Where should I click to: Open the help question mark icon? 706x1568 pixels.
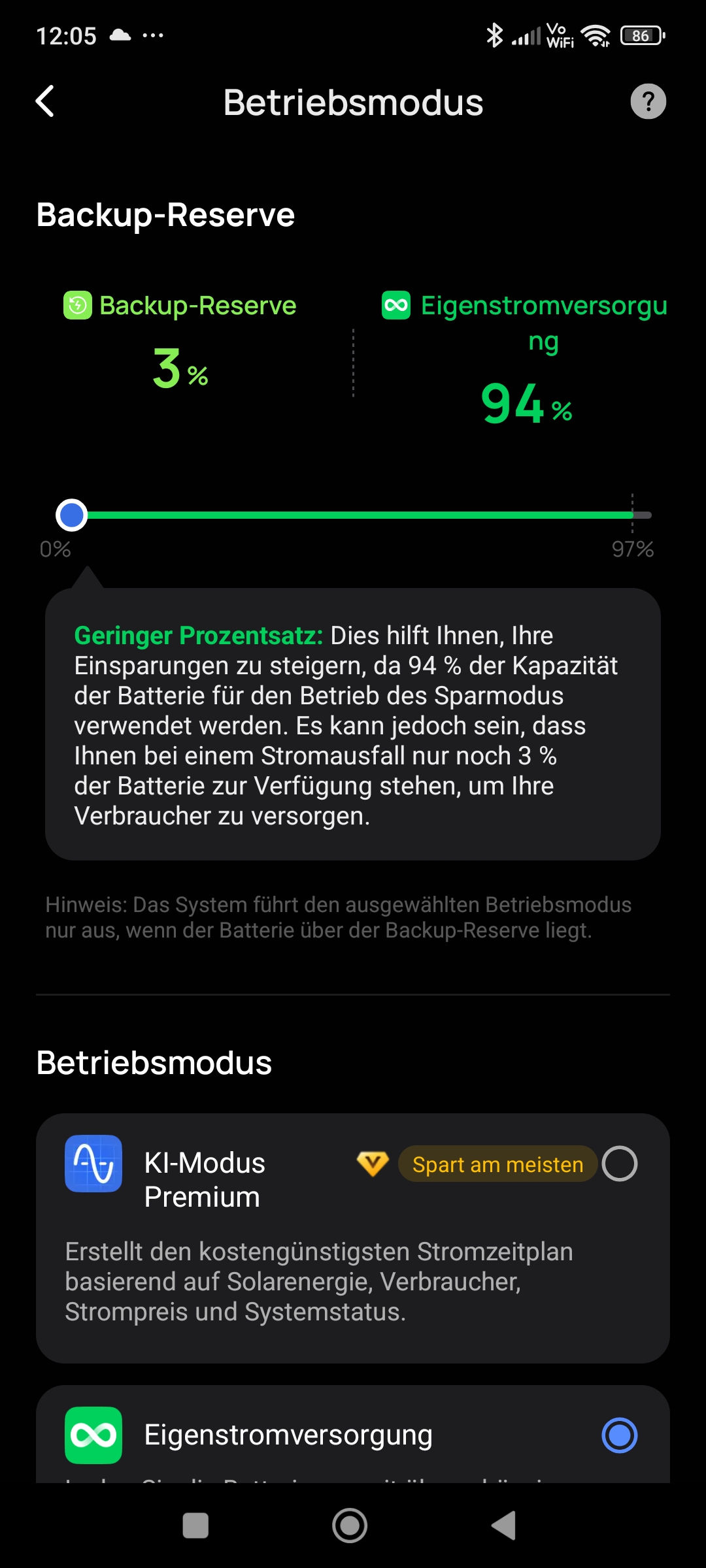pos(648,102)
